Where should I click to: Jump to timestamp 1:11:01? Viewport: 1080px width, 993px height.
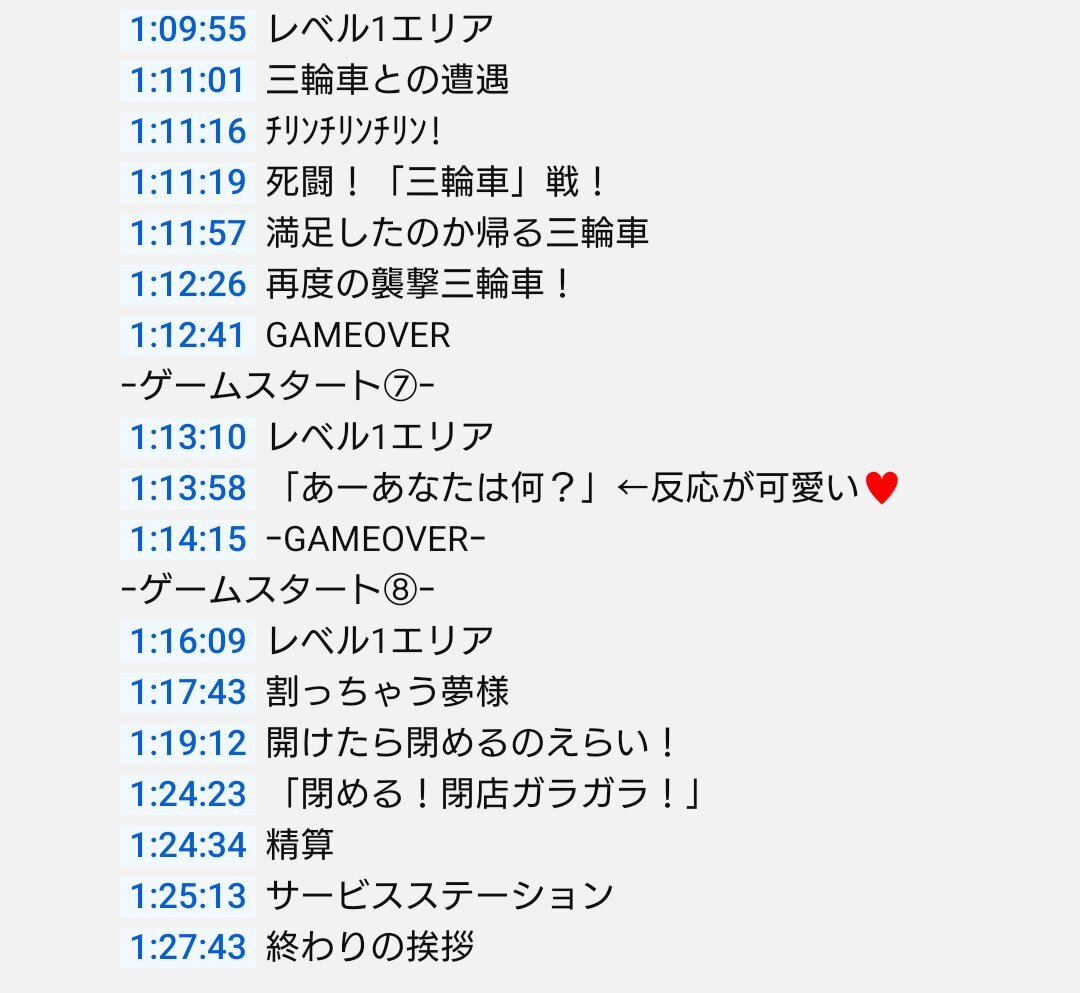coord(187,80)
